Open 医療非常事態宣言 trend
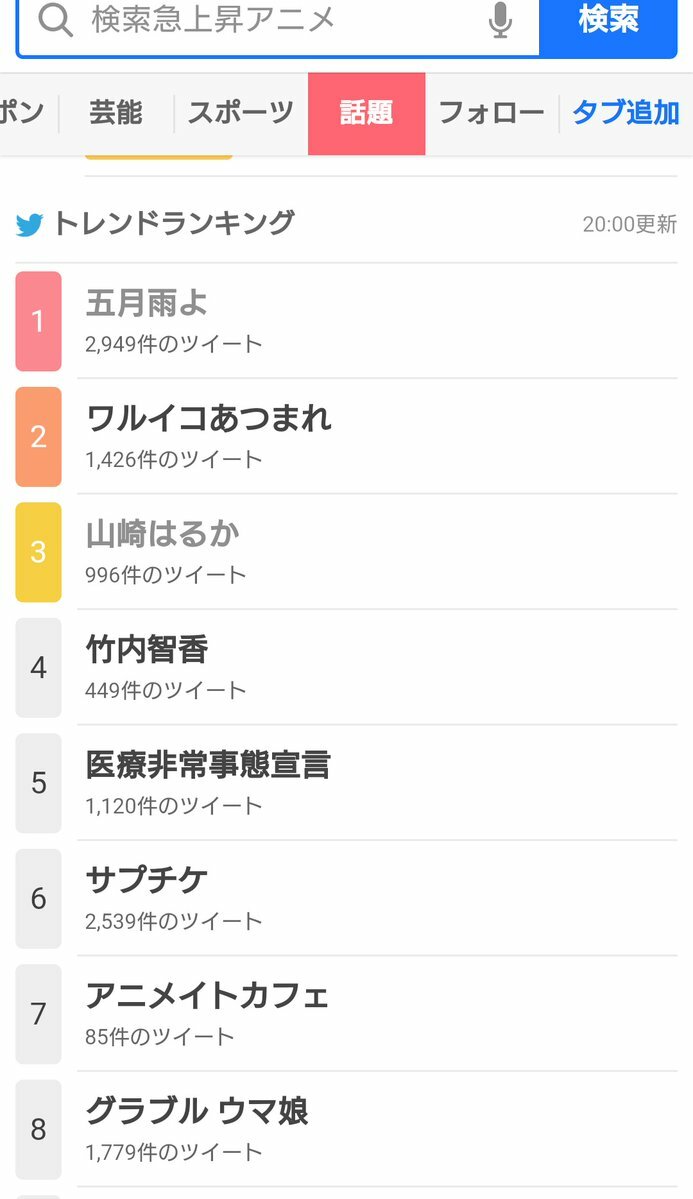The width and height of the screenshot is (693, 1199). click(x=346, y=783)
